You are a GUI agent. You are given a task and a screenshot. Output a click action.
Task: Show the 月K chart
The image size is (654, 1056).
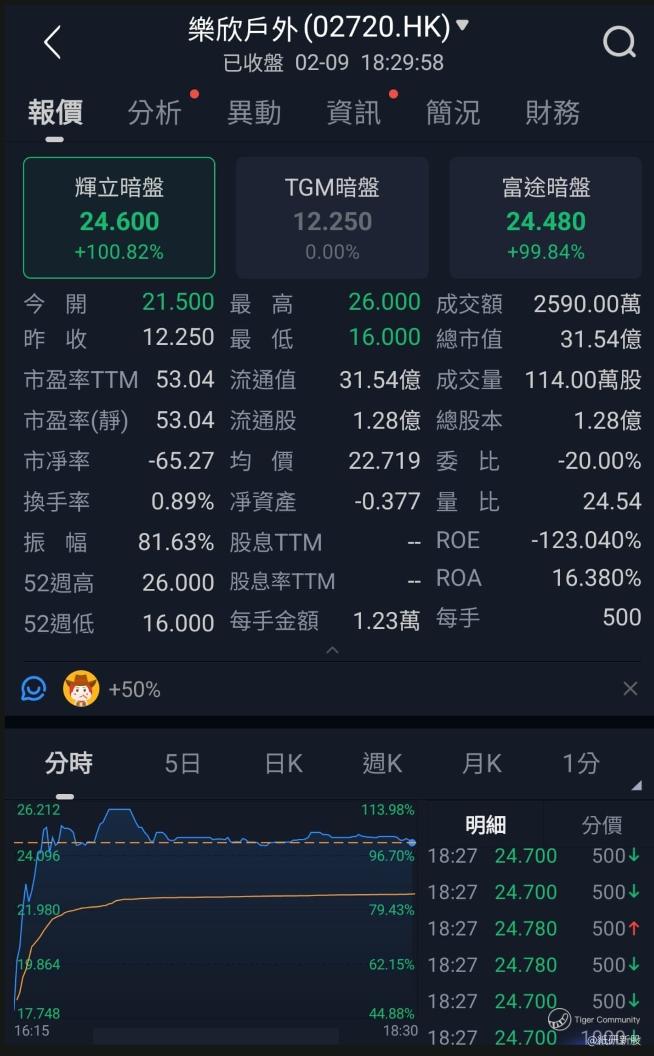coord(482,764)
